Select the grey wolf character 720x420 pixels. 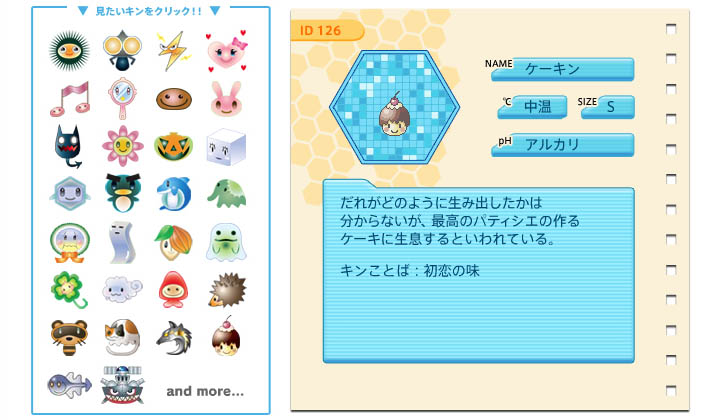point(173,337)
